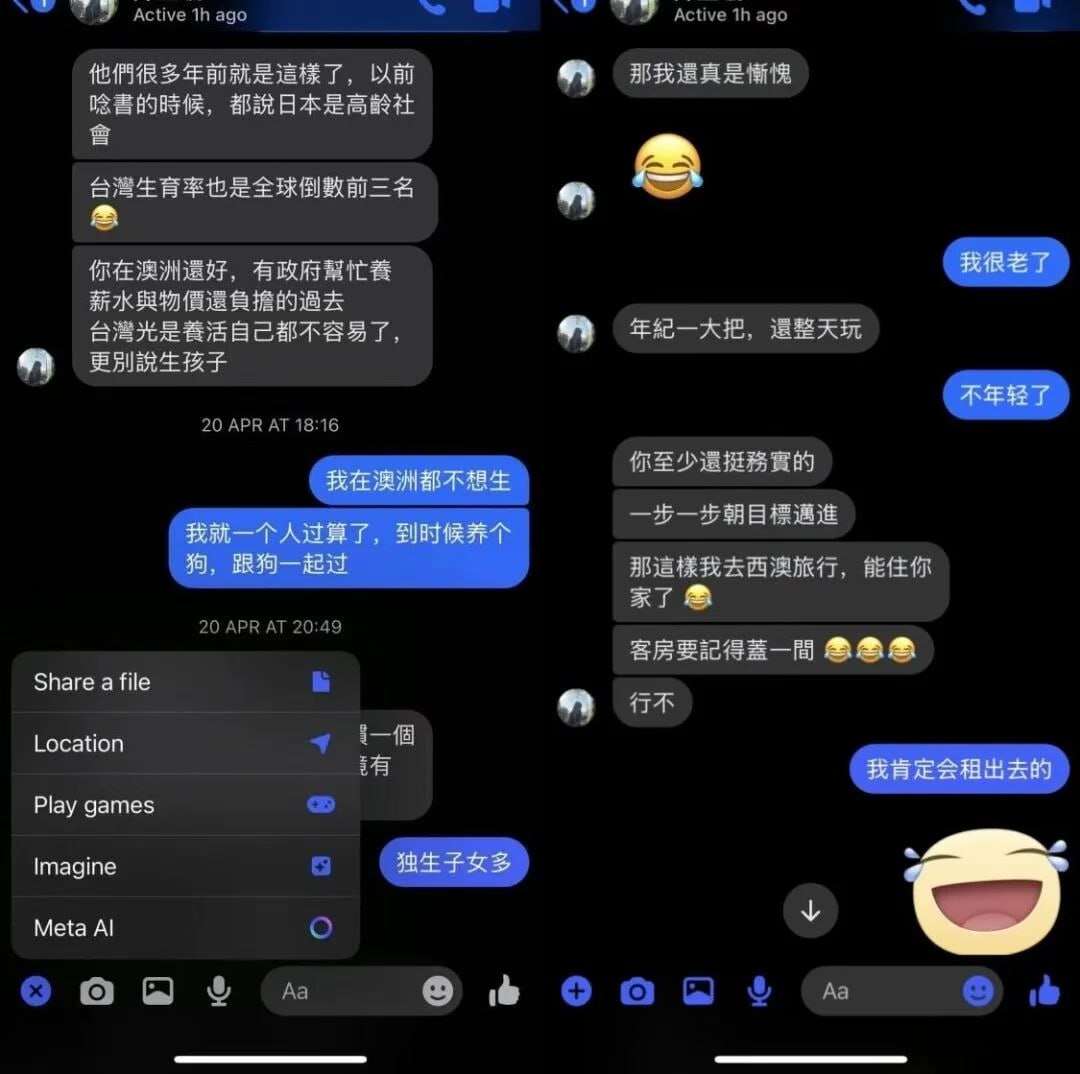Select the Imagine option
Viewport: 1080px width, 1074px height.
[185, 866]
